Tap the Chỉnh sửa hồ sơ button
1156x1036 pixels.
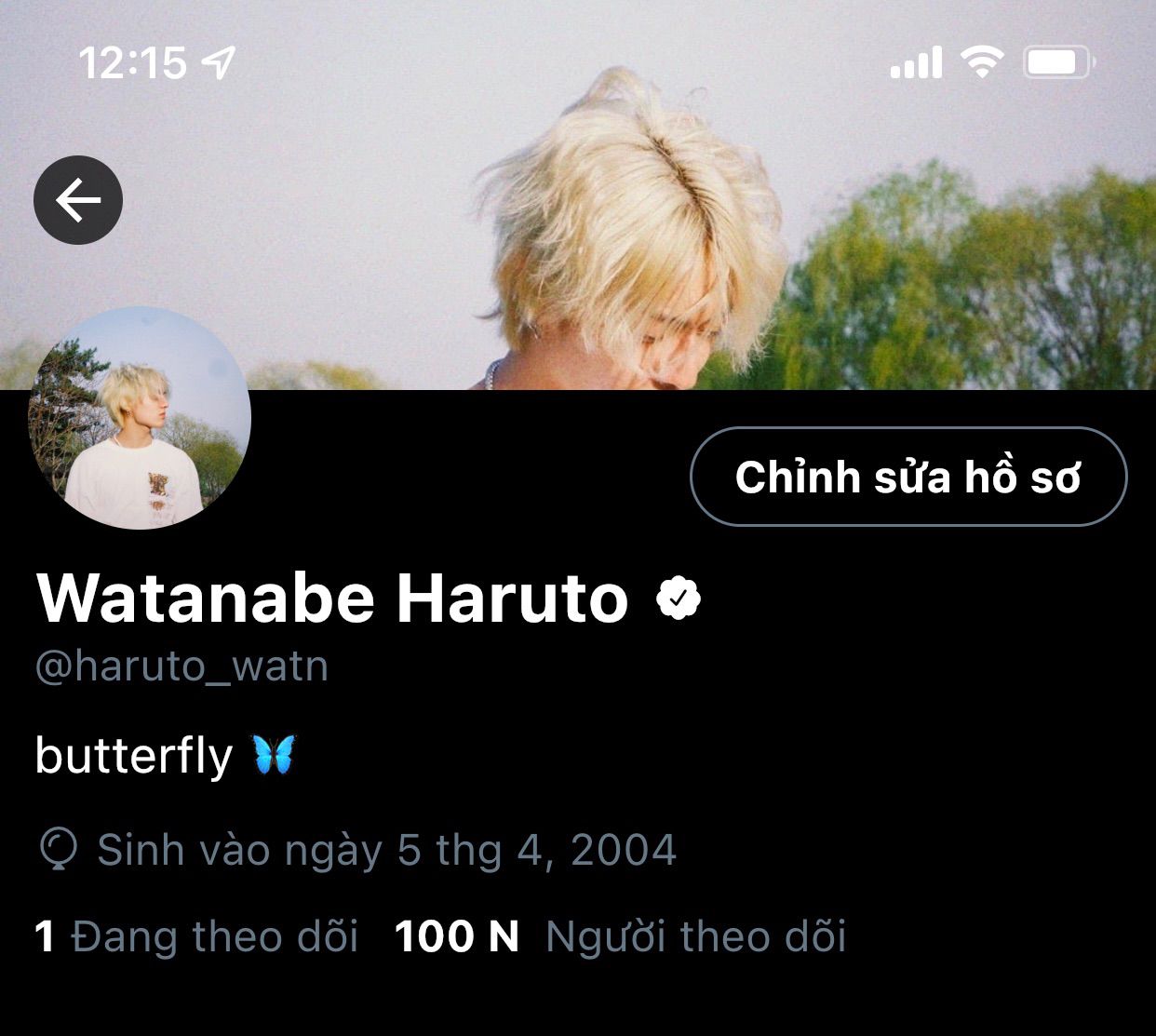tap(907, 477)
